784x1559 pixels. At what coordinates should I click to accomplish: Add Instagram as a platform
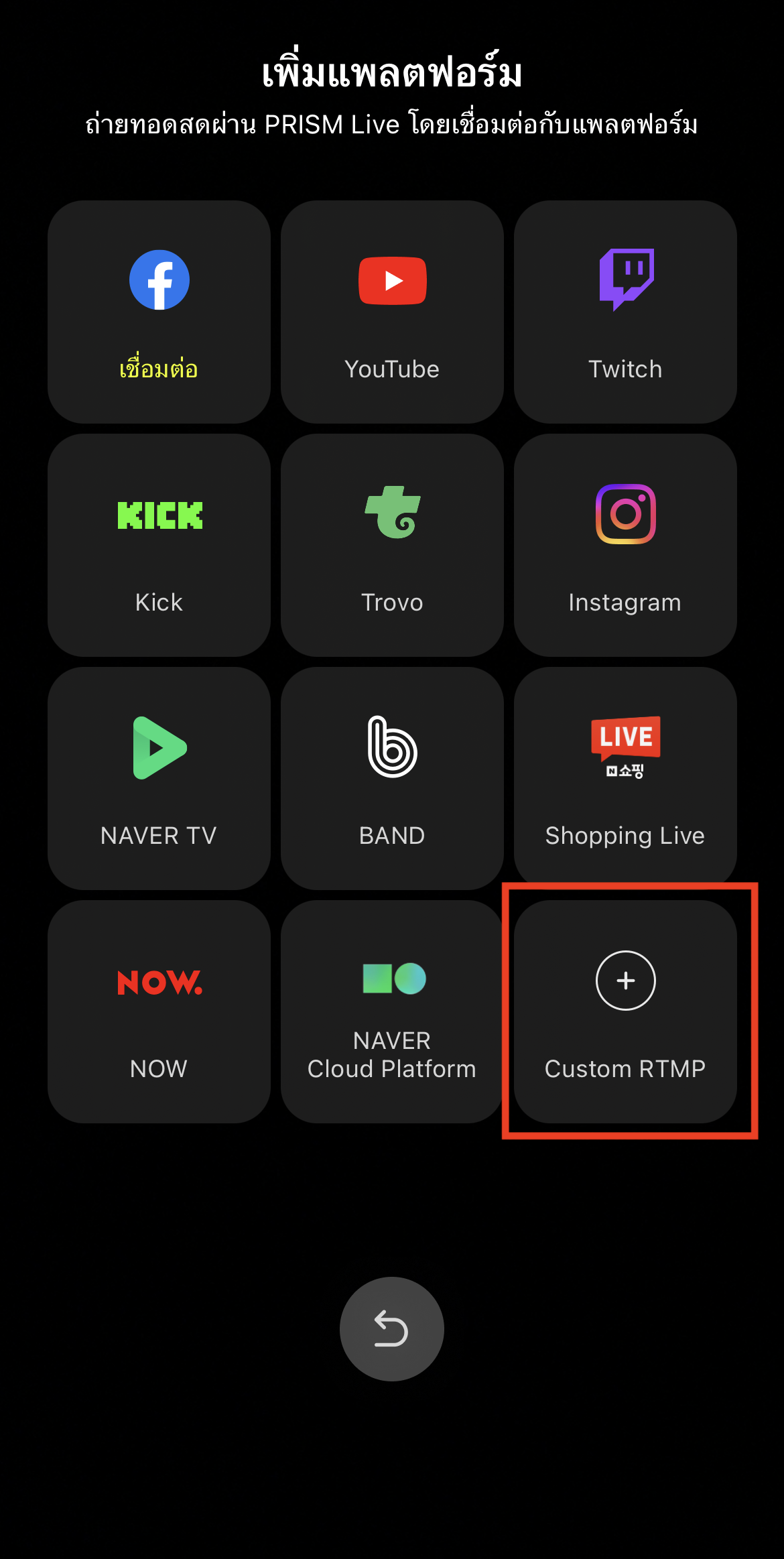[625, 545]
